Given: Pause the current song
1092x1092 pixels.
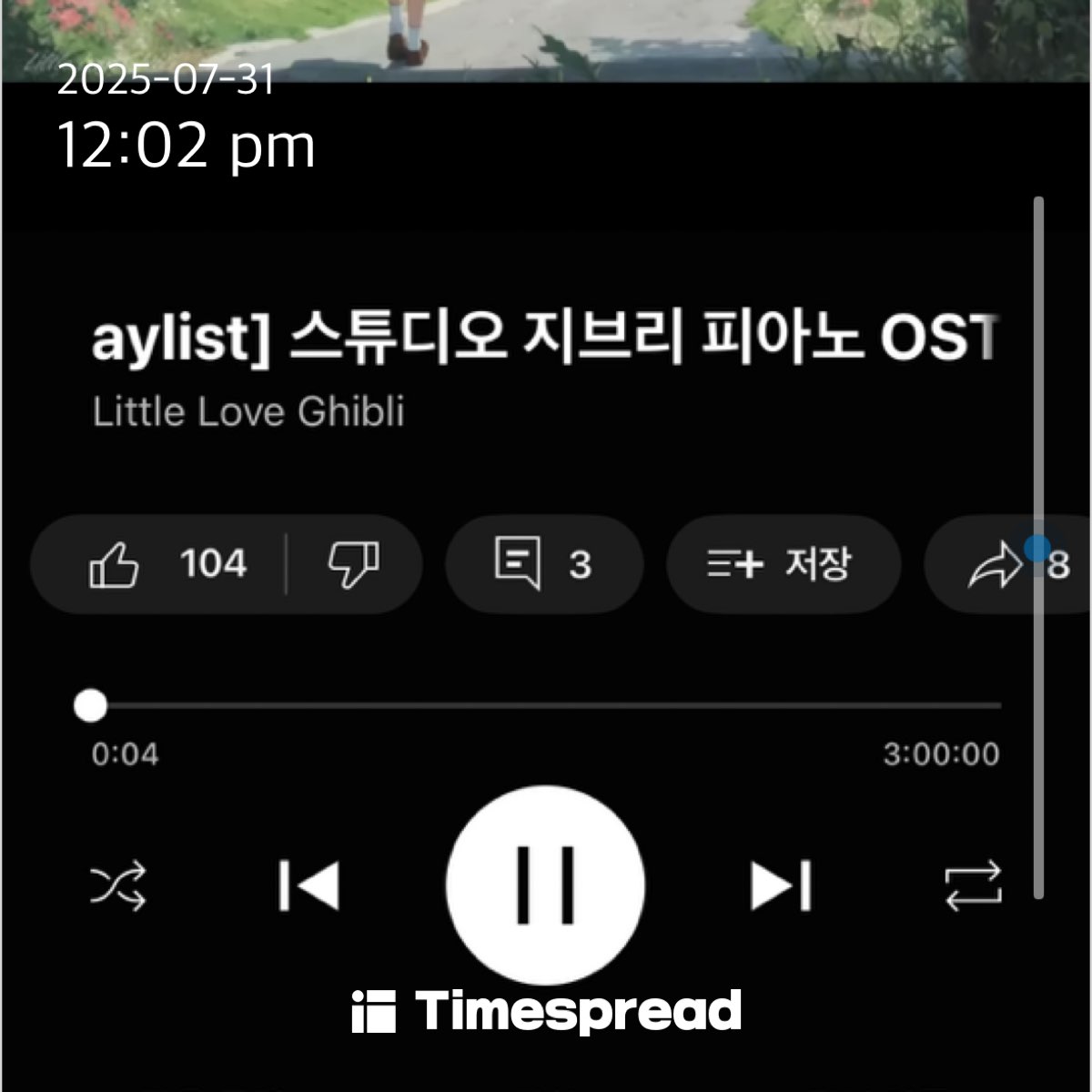Looking at the screenshot, I should (545, 885).
